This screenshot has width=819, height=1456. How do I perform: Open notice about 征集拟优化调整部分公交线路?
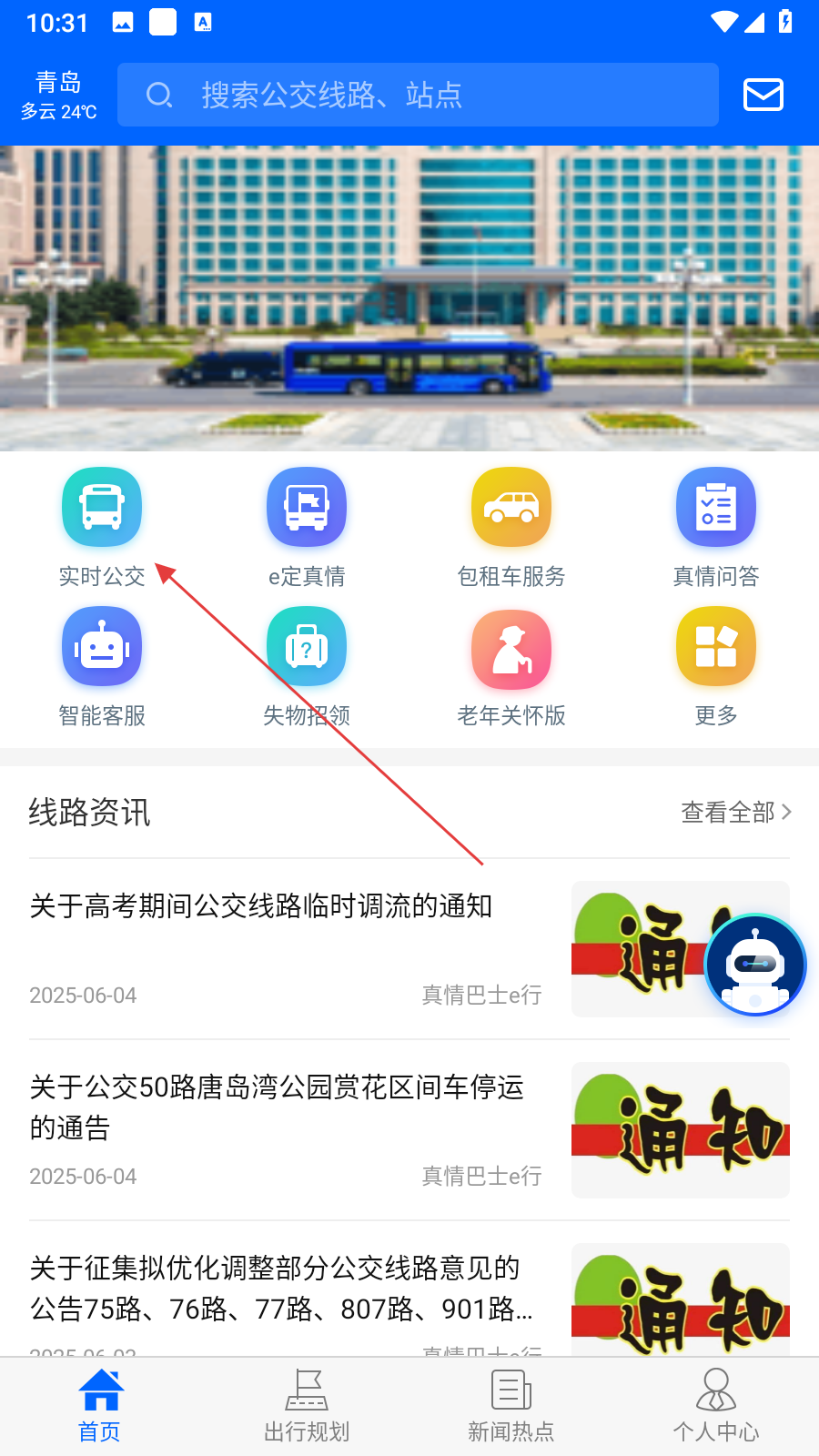409,1290
